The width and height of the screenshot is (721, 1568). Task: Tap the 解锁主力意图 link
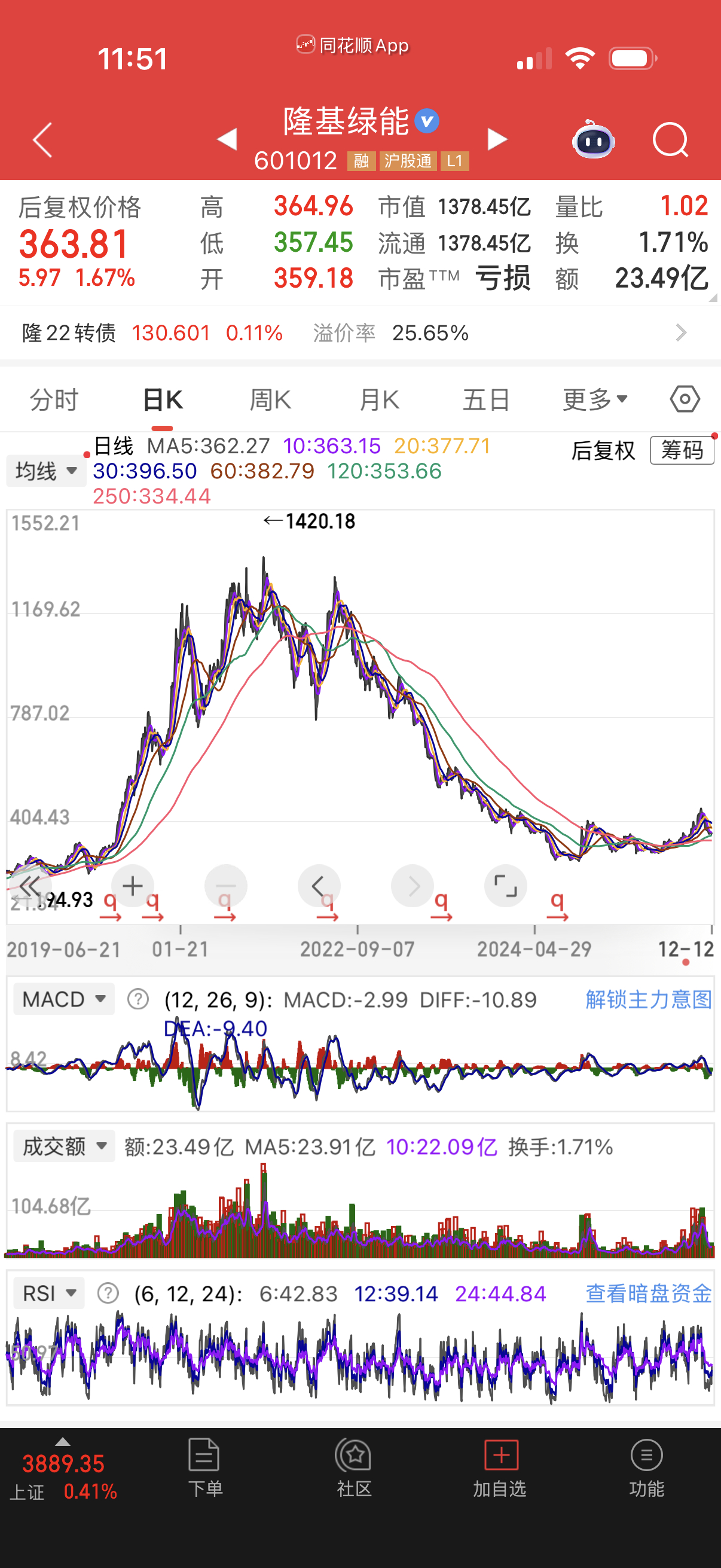[x=649, y=999]
